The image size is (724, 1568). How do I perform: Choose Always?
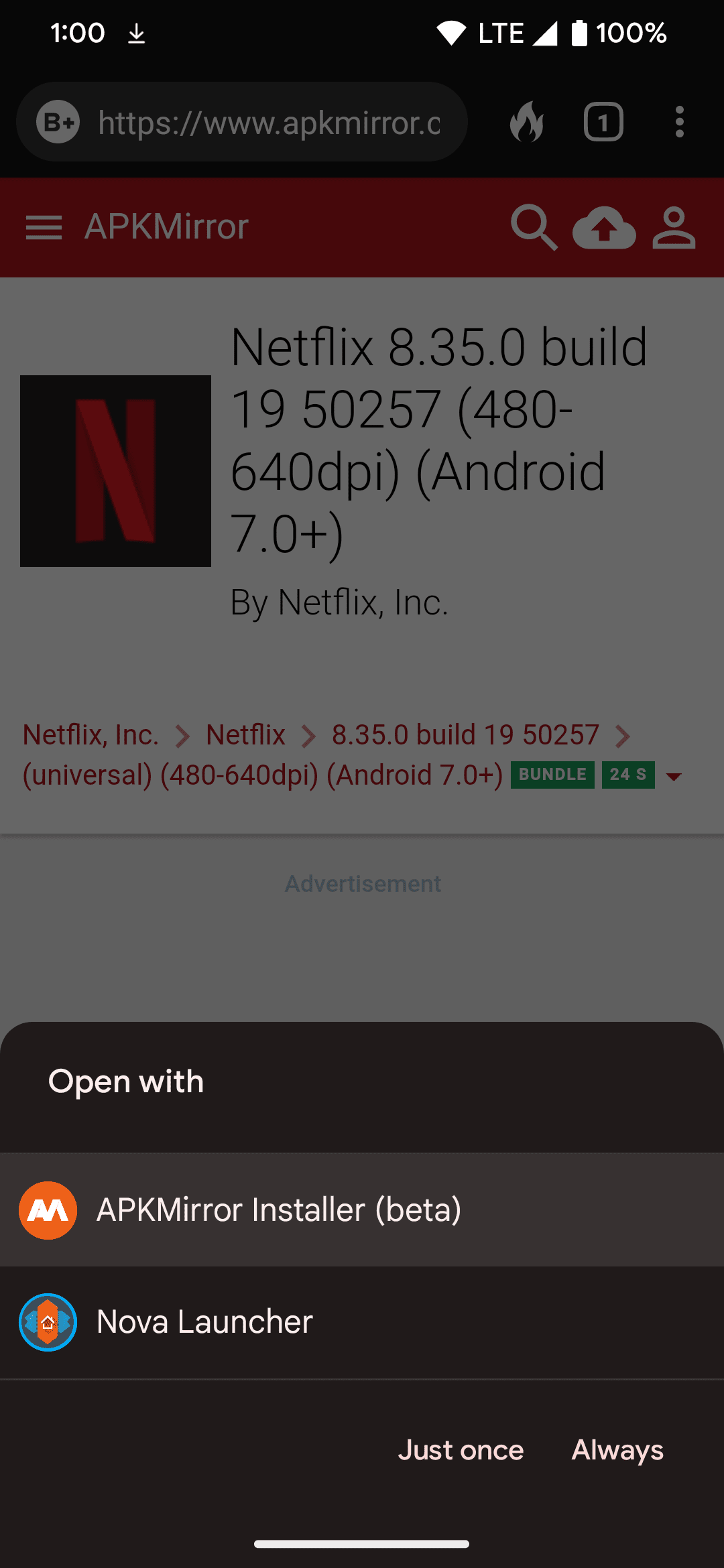pyautogui.click(x=617, y=1449)
